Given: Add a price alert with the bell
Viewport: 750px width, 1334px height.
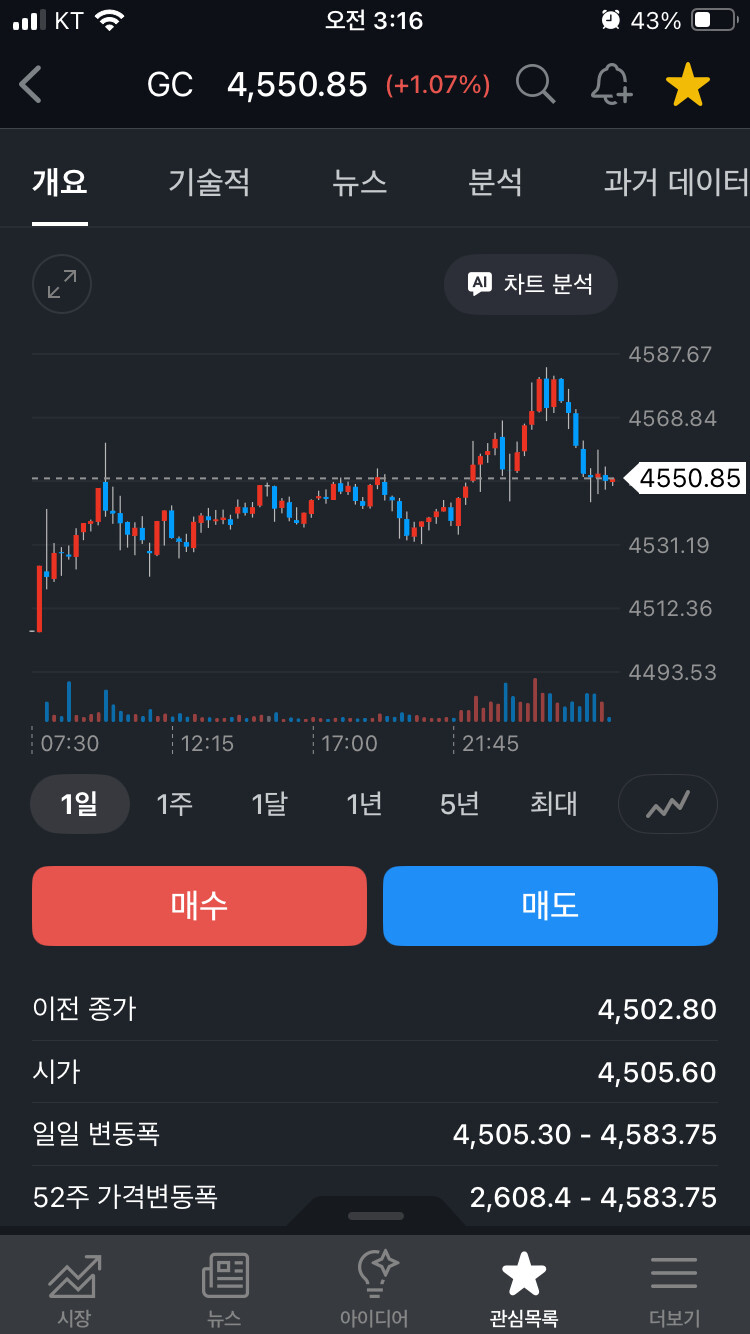Looking at the screenshot, I should tap(611, 85).
